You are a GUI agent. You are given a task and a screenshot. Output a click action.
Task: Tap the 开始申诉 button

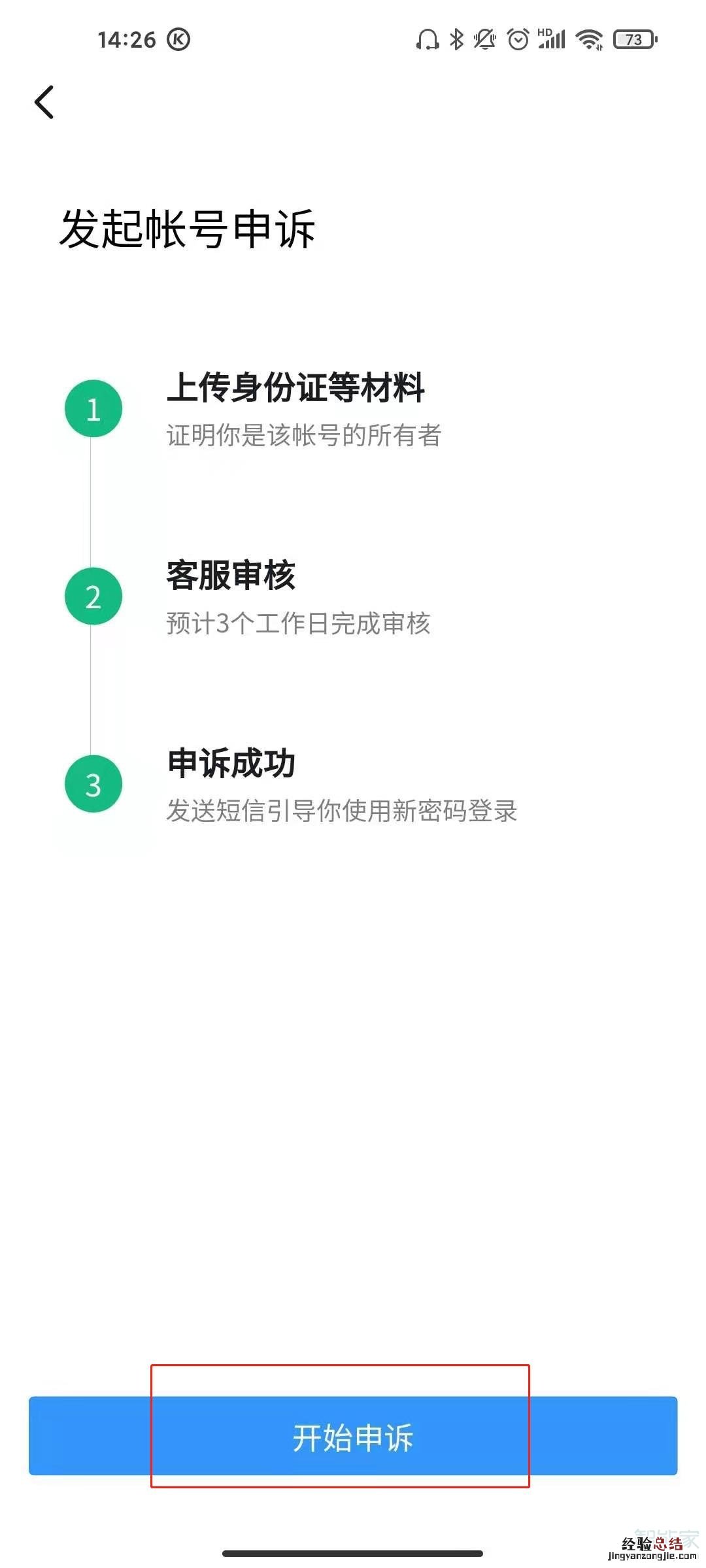click(x=353, y=1438)
